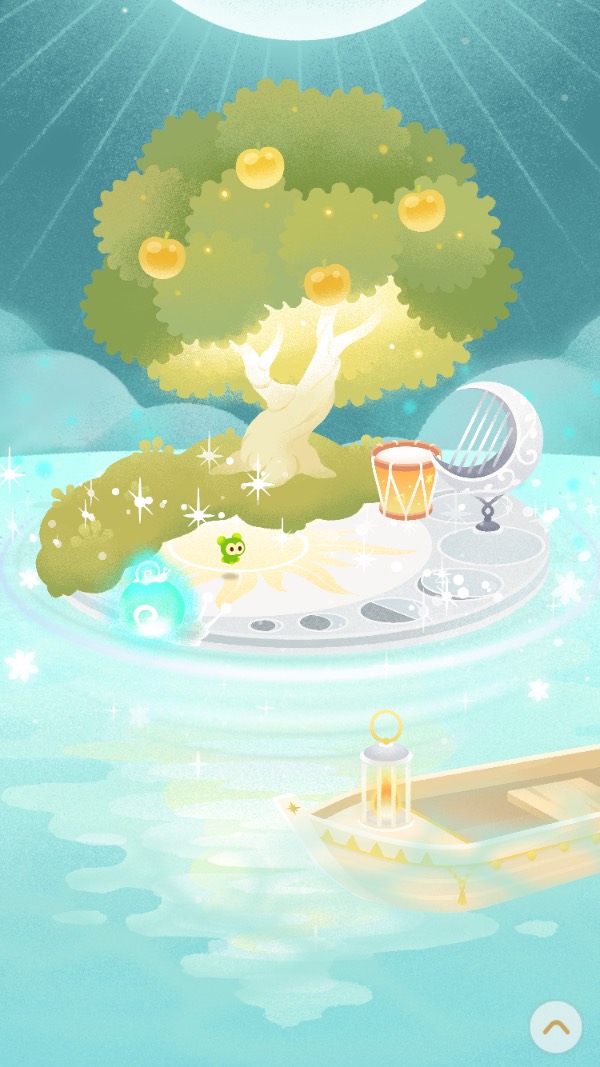The width and height of the screenshot is (600, 1067).
Task: Expand the menu with the up-chevron button
Action: (x=556, y=1026)
